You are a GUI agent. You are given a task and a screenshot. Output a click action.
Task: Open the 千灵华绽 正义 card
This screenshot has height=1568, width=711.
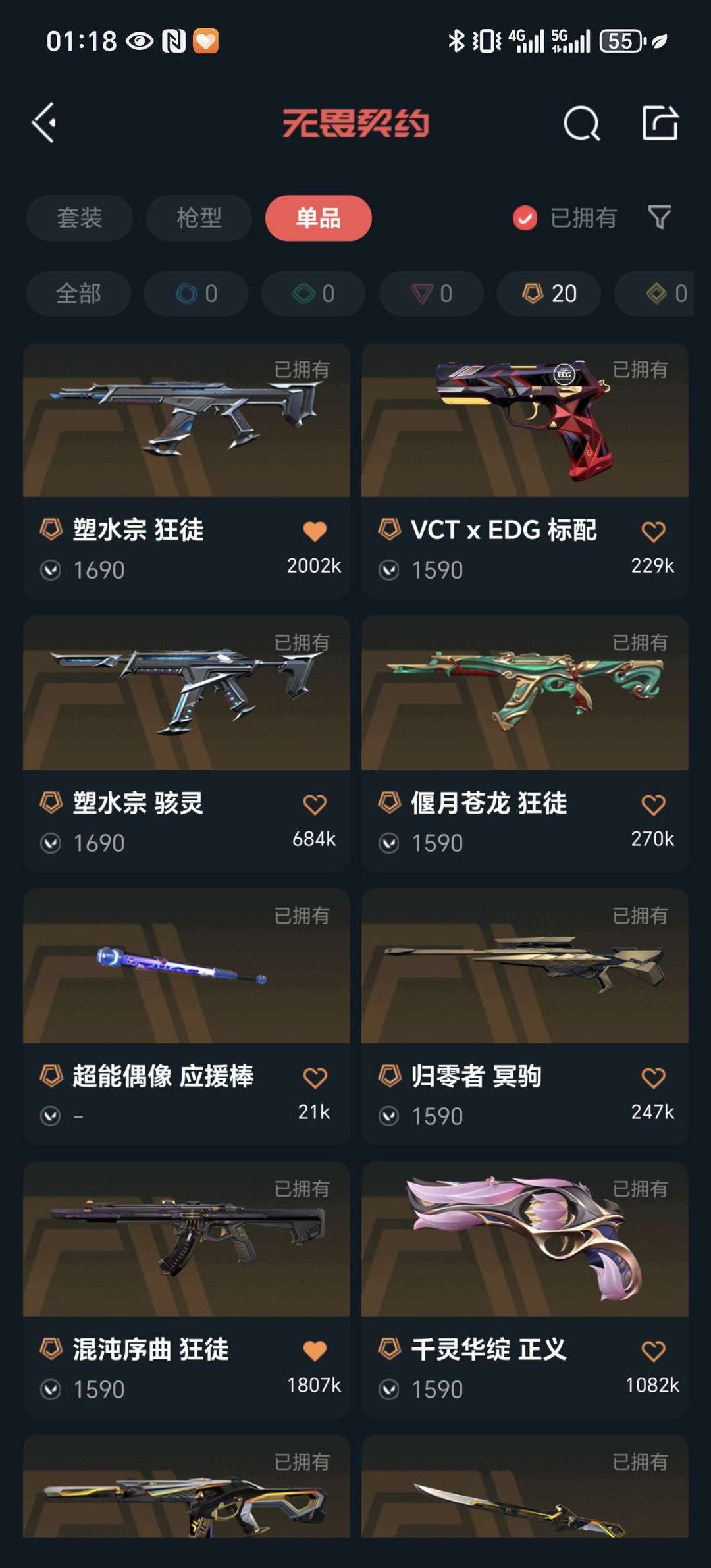[x=525, y=1241]
